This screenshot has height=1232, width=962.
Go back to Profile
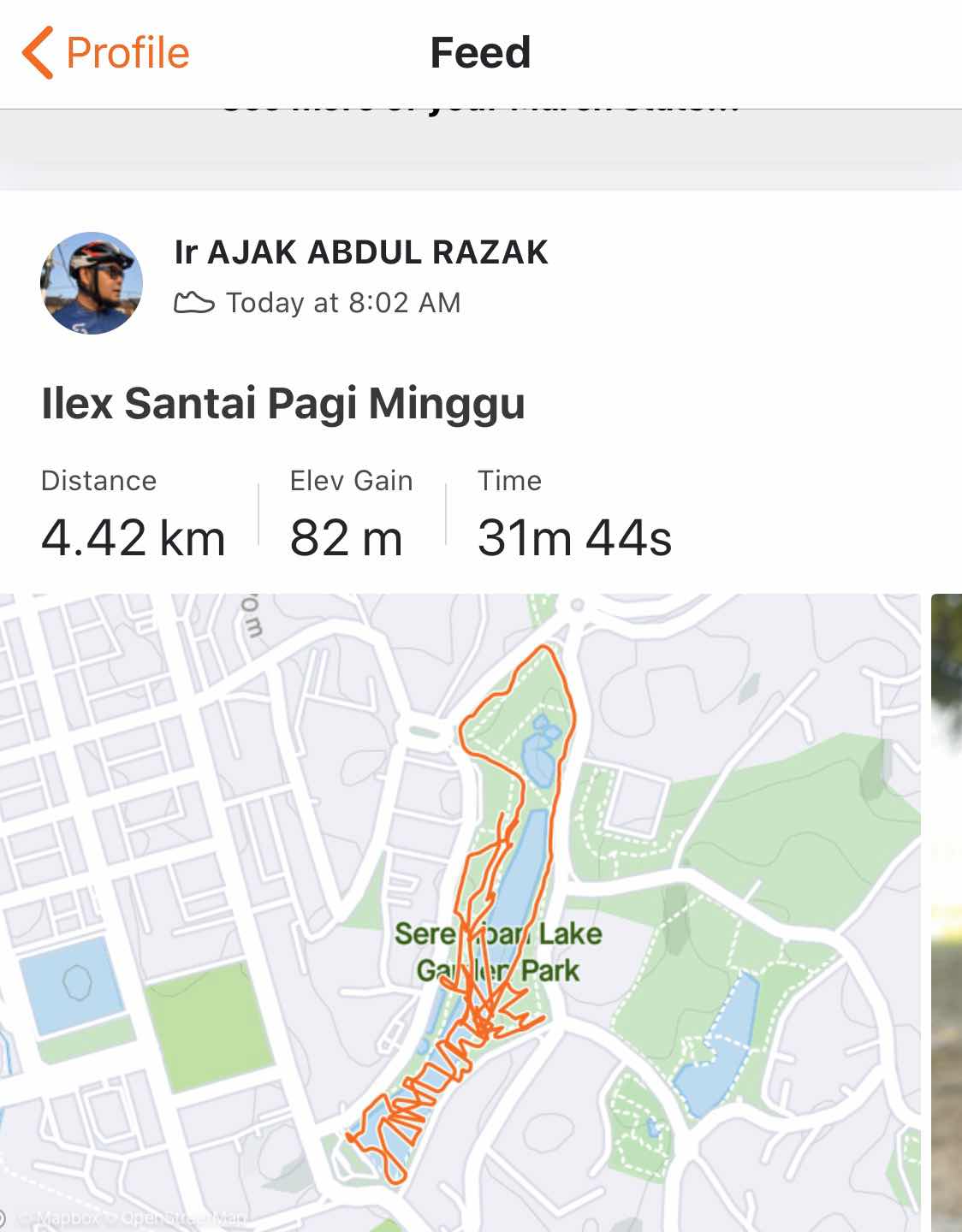106,53
